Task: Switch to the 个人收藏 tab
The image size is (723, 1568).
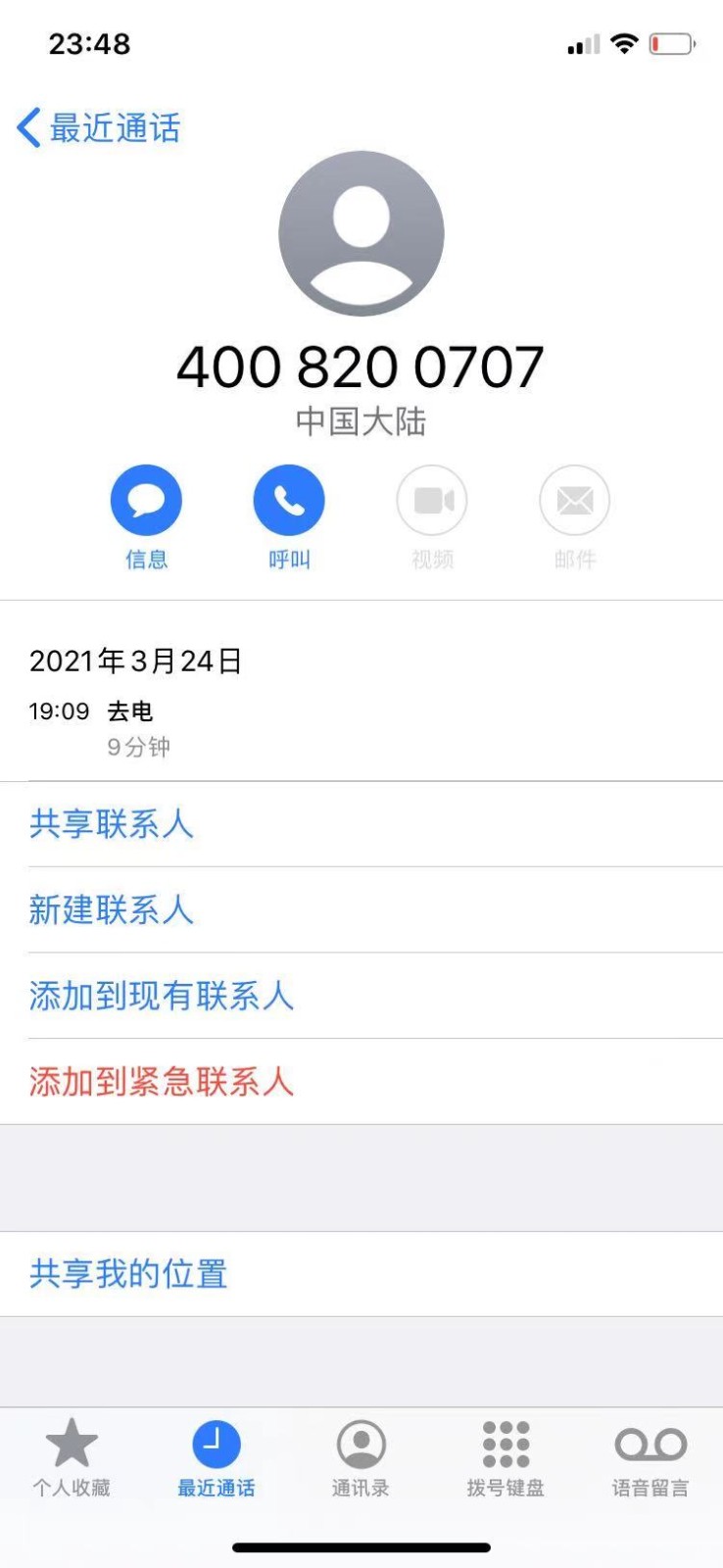Action: (72, 1457)
